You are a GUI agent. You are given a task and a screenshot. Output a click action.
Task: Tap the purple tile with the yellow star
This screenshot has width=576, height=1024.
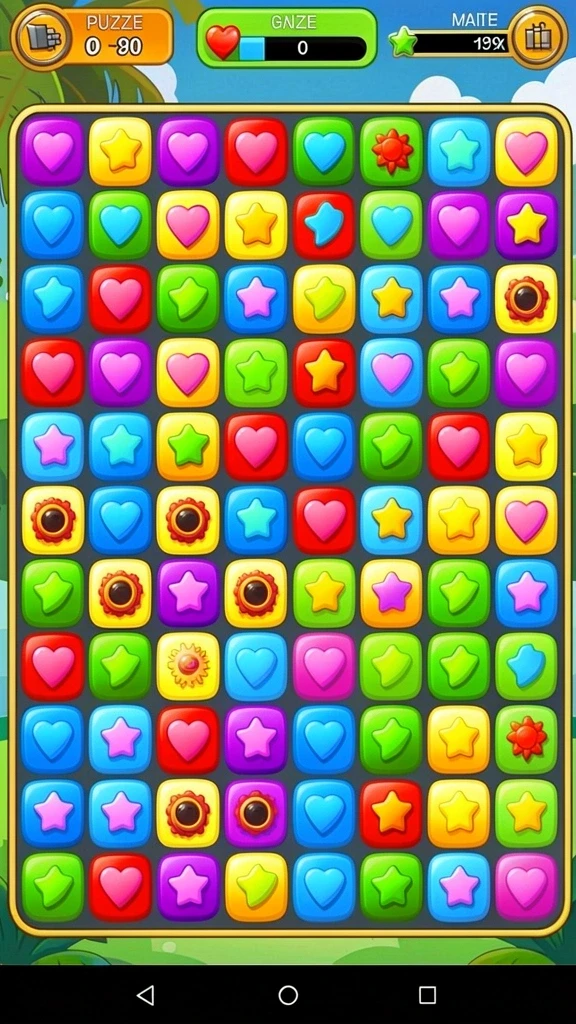(526, 225)
